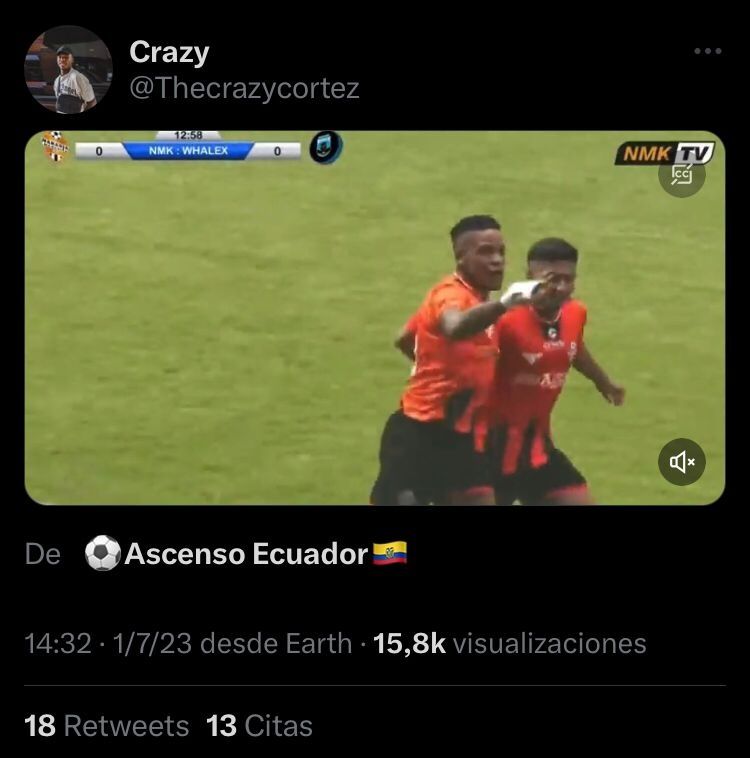View the 13 Citas list
This screenshot has height=758, width=750.
260,726
